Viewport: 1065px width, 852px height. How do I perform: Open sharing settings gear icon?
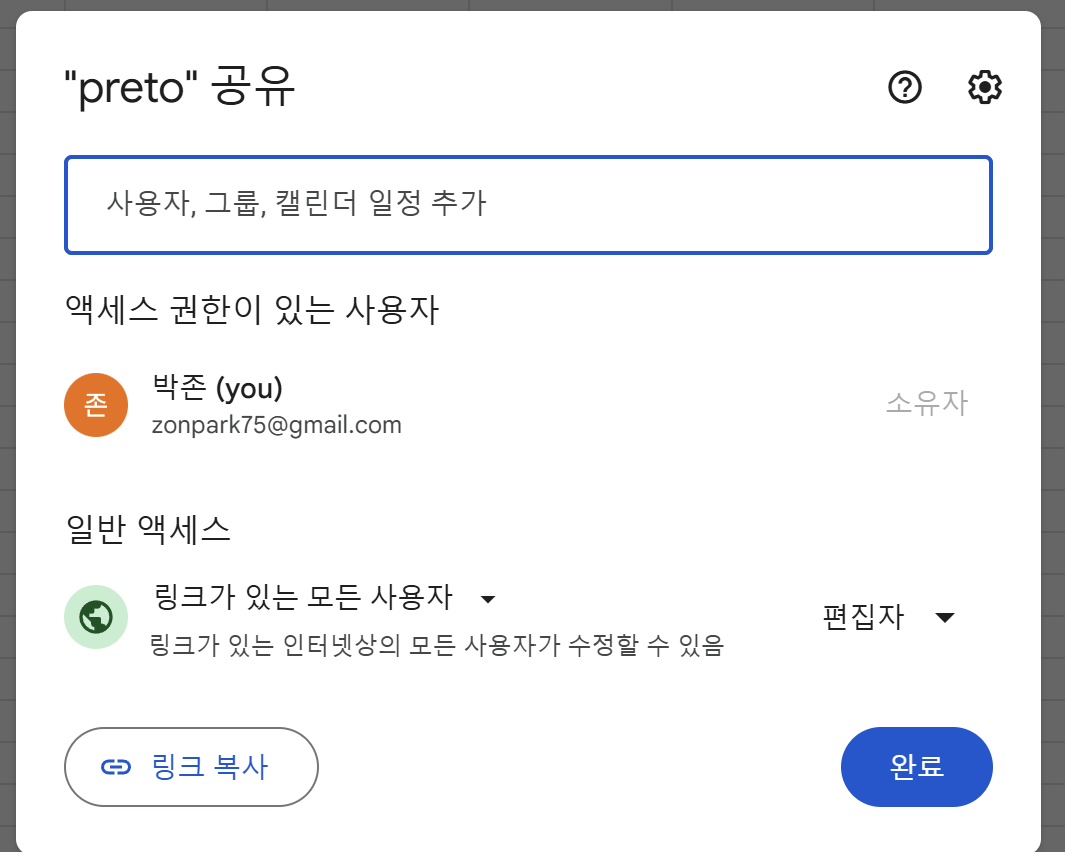(985, 88)
